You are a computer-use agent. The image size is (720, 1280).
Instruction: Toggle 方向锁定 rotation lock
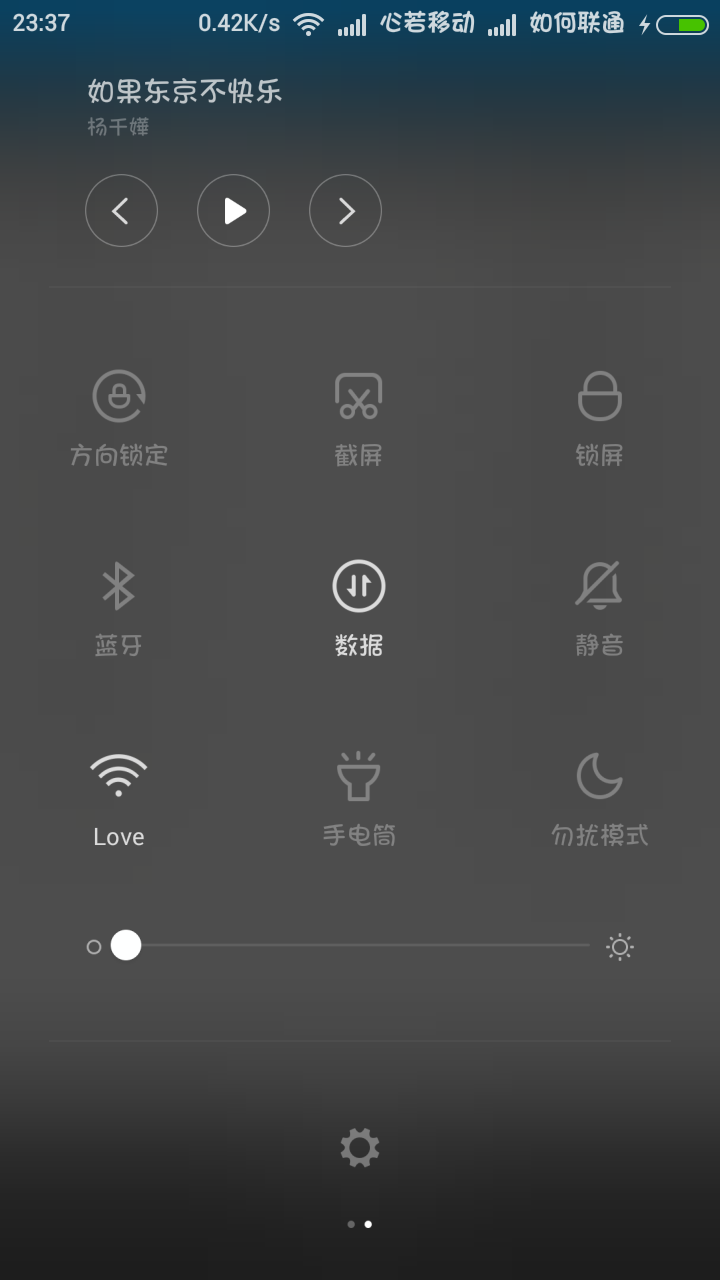[119, 397]
